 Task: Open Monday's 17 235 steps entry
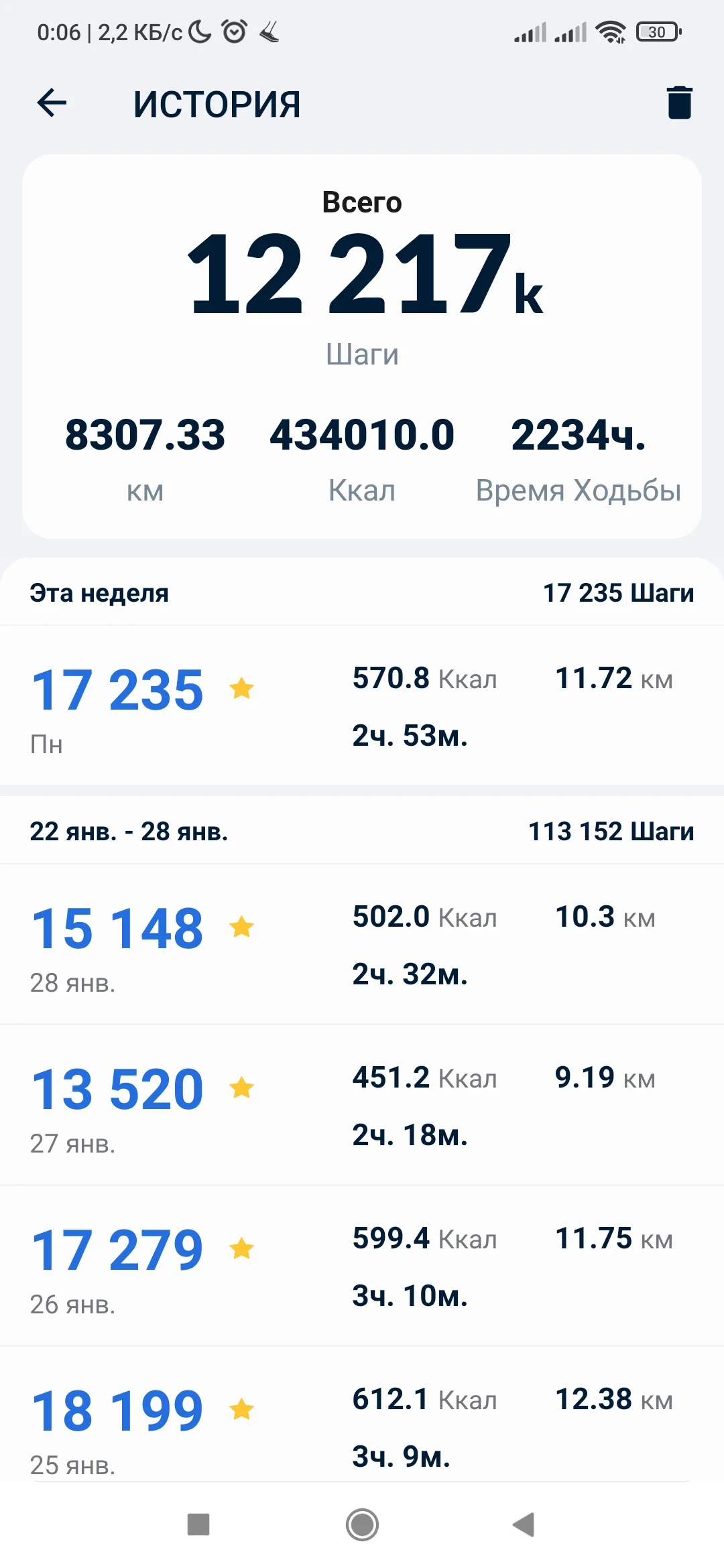(x=362, y=705)
